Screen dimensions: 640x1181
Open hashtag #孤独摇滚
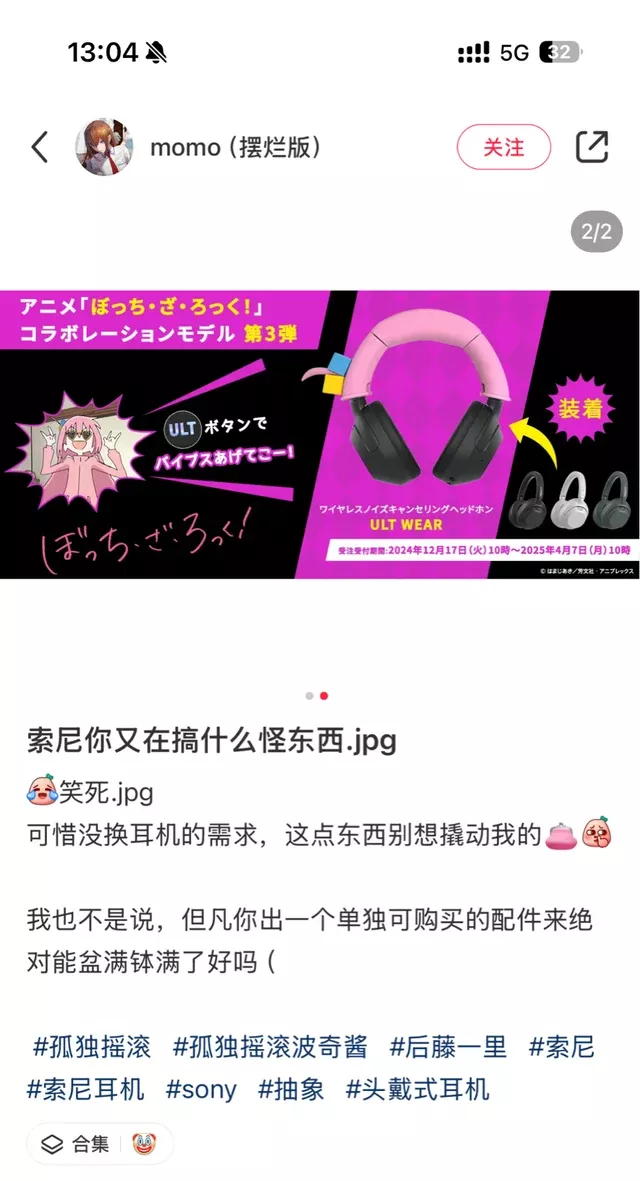(x=92, y=1047)
